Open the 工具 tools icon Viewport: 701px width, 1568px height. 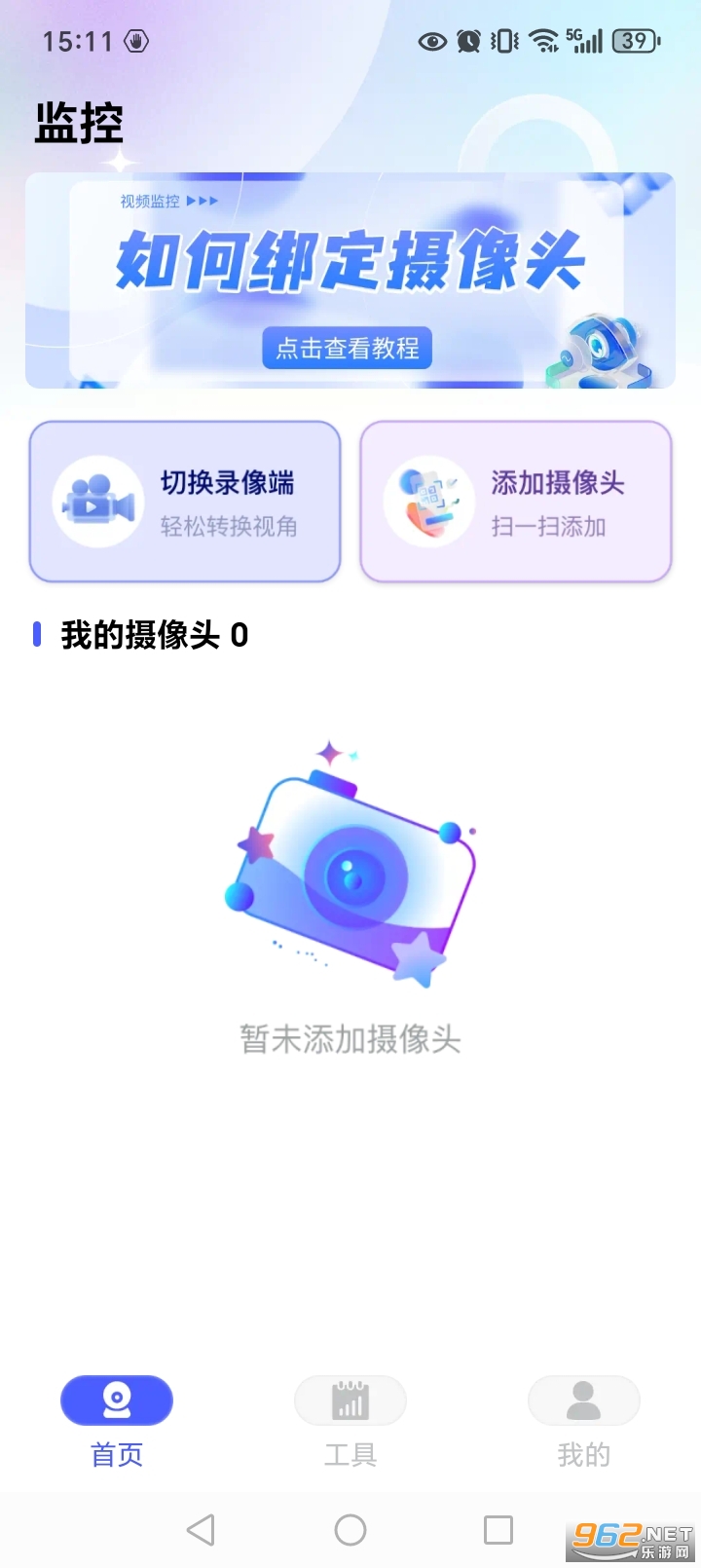pos(350,1400)
